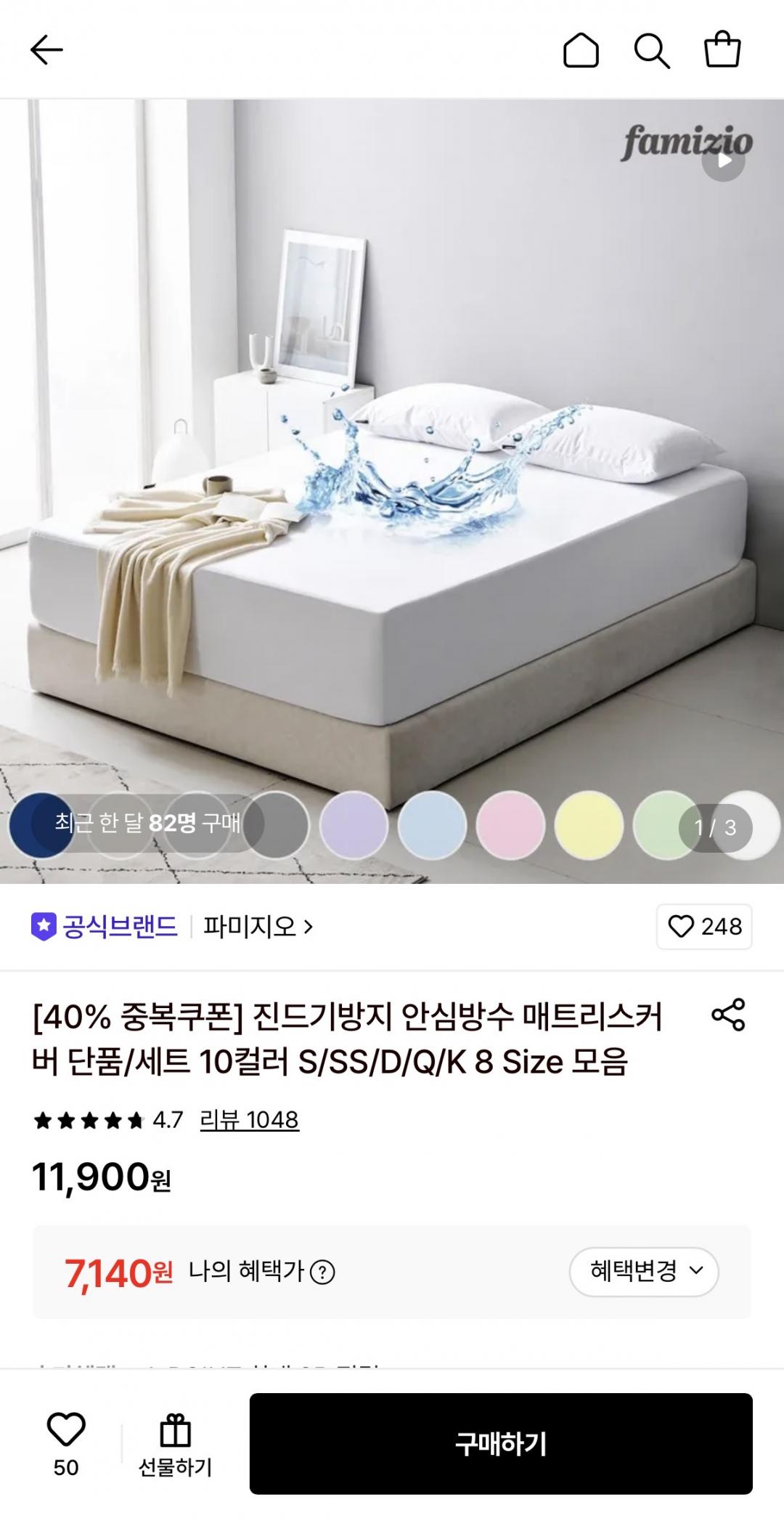This screenshot has width=784, height=1518.
Task: Share this product listing
Action: pos(728,1014)
